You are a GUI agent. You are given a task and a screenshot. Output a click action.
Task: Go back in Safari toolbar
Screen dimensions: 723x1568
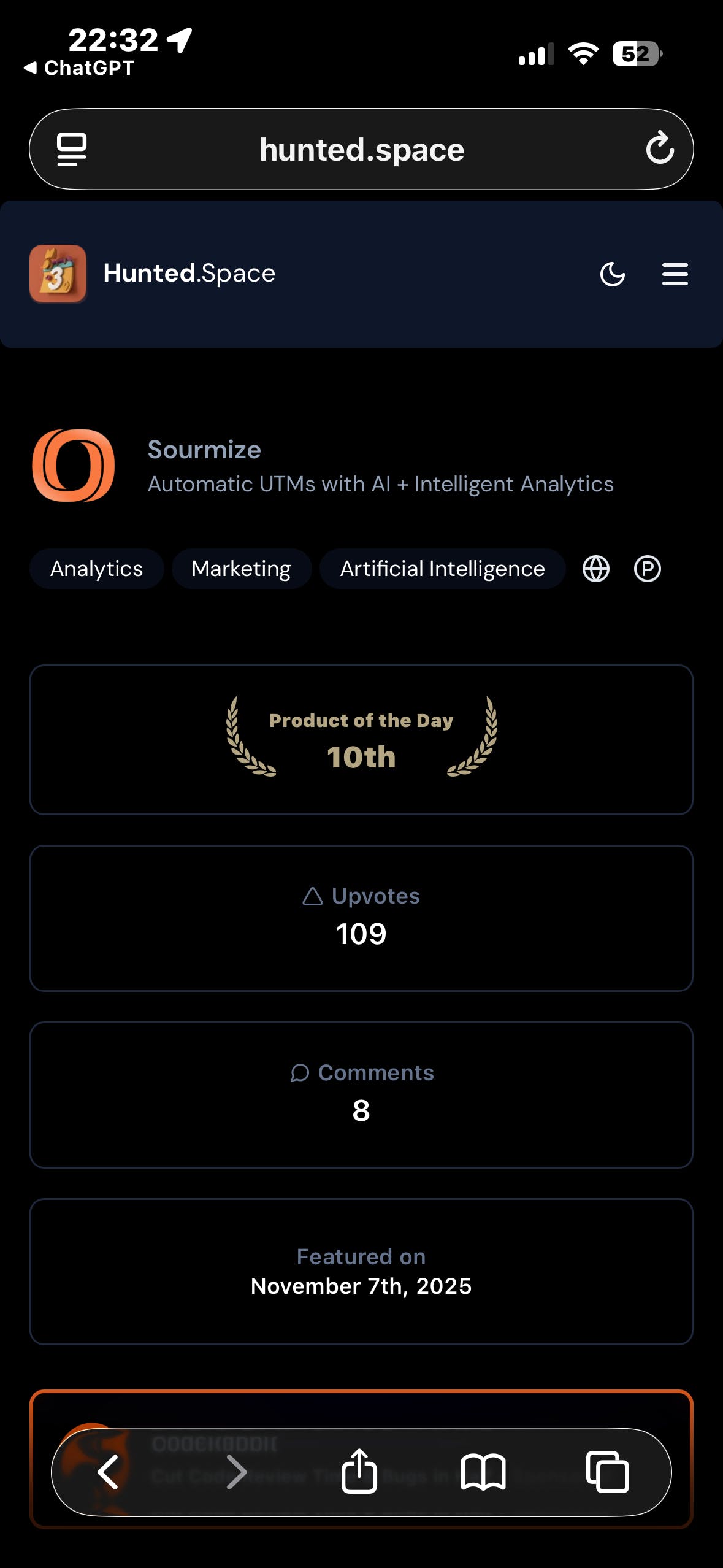click(x=109, y=1472)
